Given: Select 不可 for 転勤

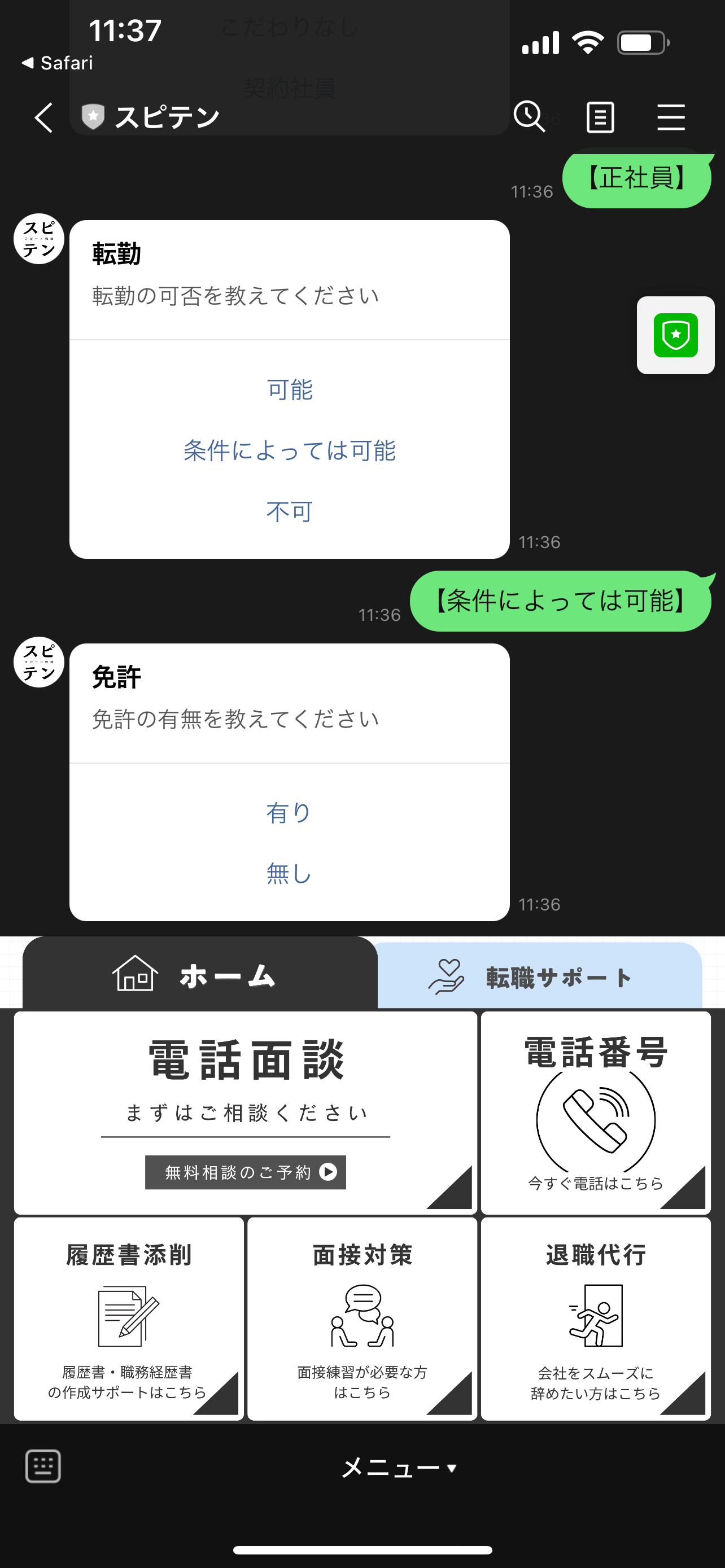Looking at the screenshot, I should (x=289, y=511).
